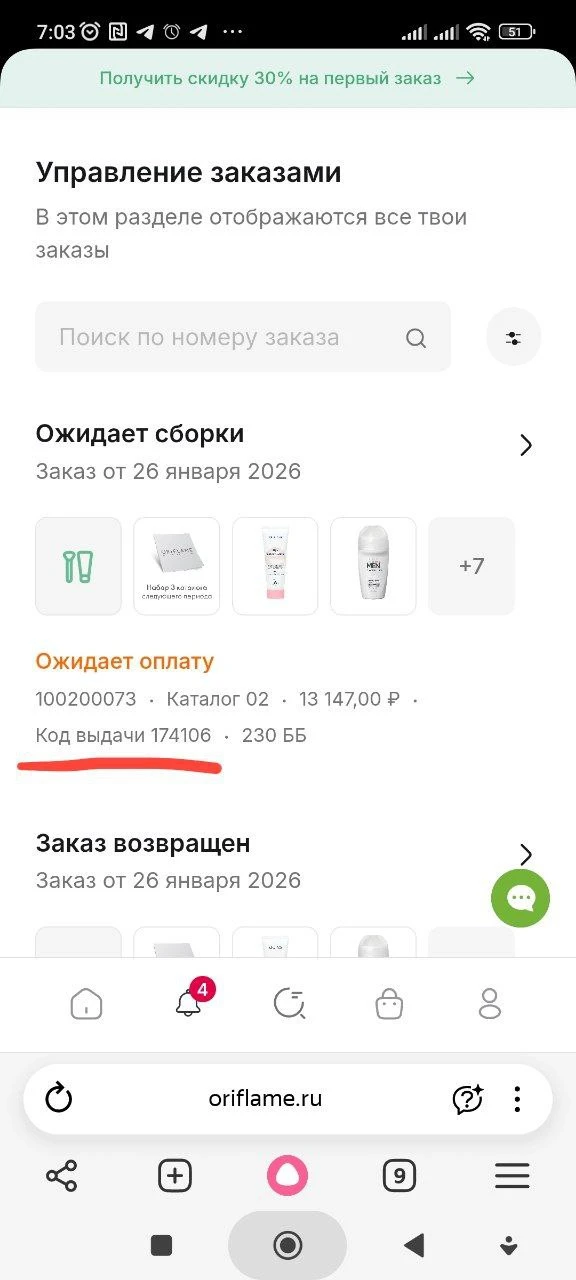The width and height of the screenshot is (576, 1280).
Task: Open the order filter settings
Action: [513, 337]
